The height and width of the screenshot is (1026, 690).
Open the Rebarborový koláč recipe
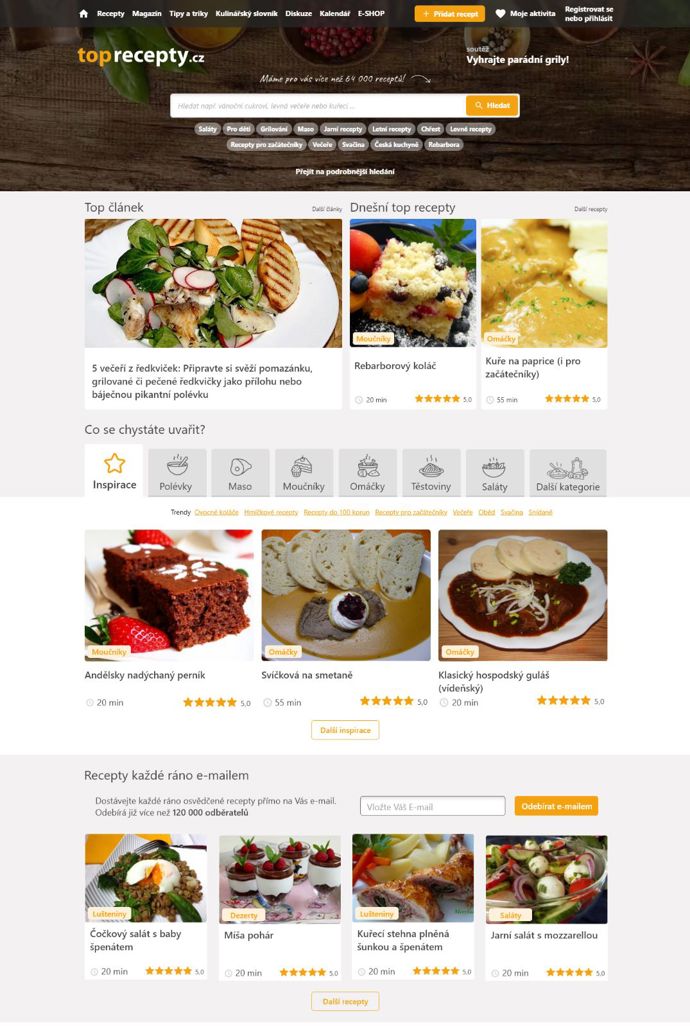pyautogui.click(x=395, y=366)
